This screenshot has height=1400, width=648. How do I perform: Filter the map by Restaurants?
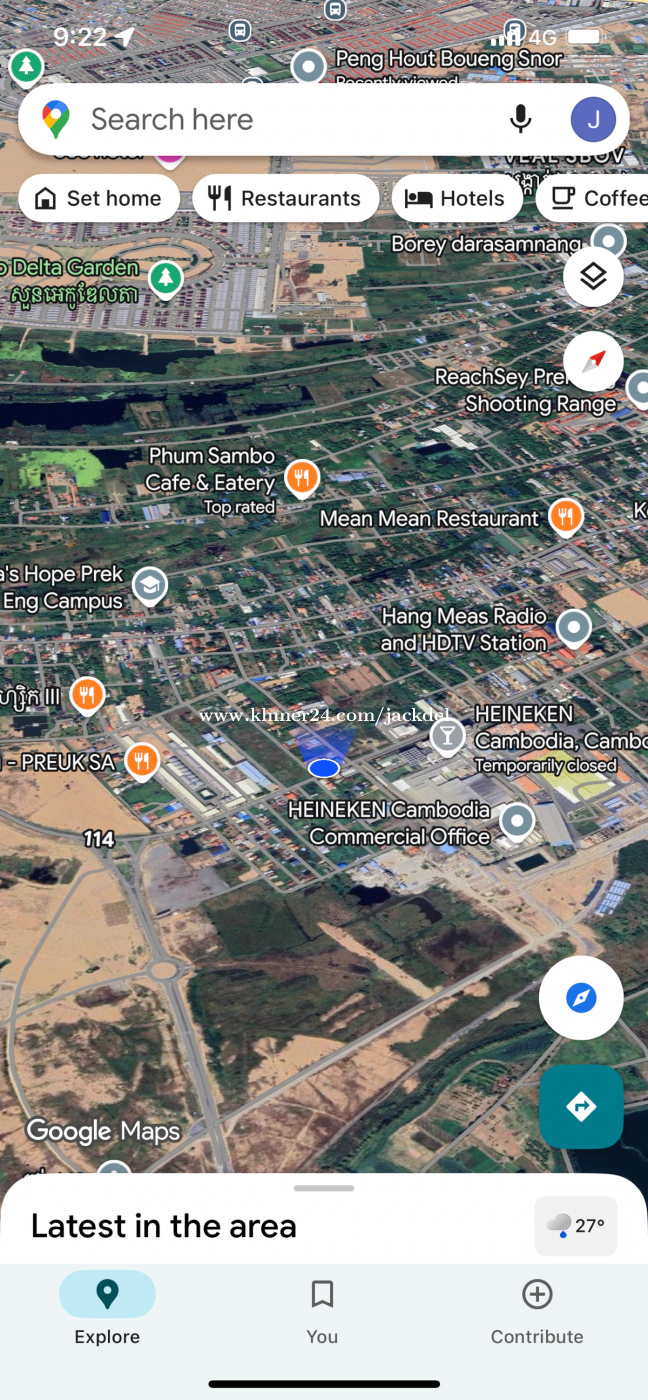click(285, 198)
